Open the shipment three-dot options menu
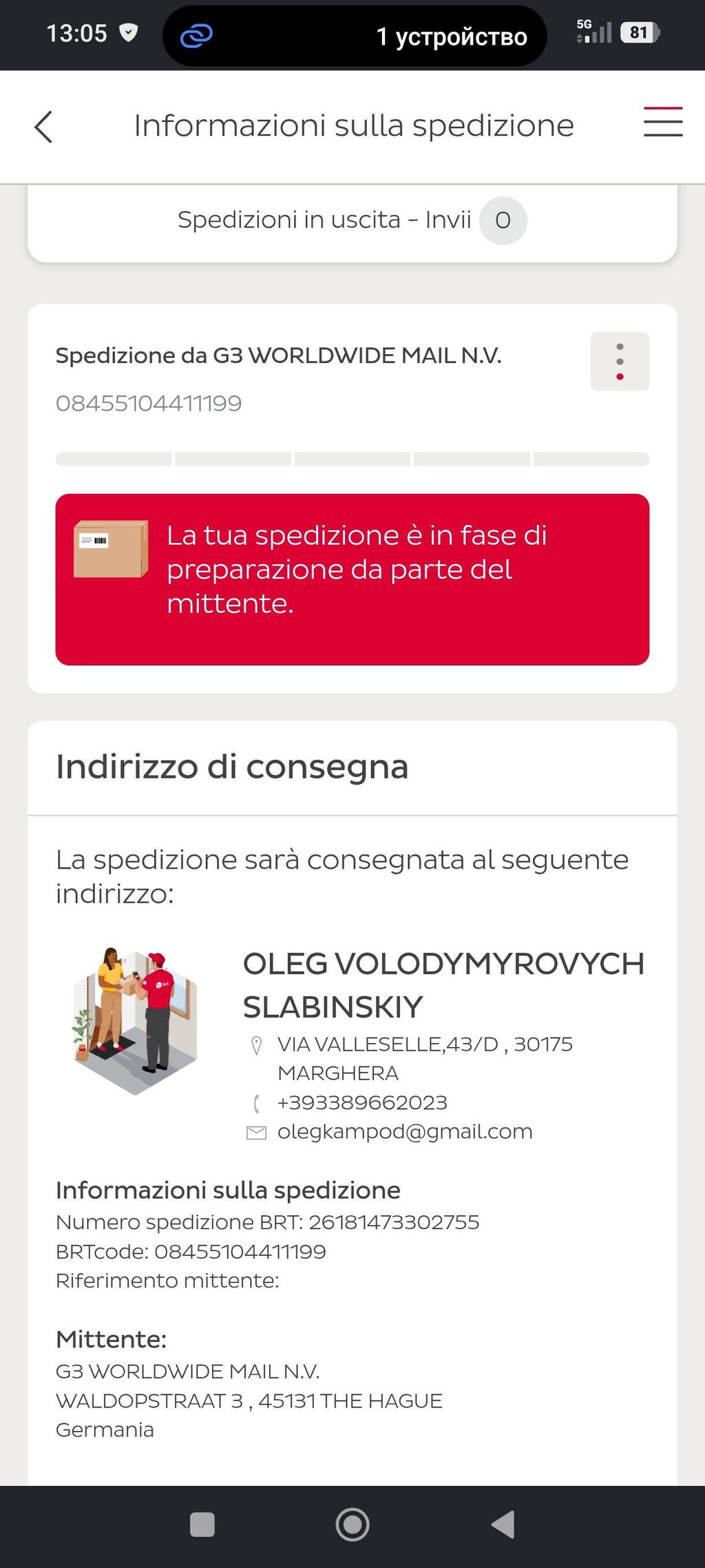This screenshot has width=705, height=1568. 620,361
